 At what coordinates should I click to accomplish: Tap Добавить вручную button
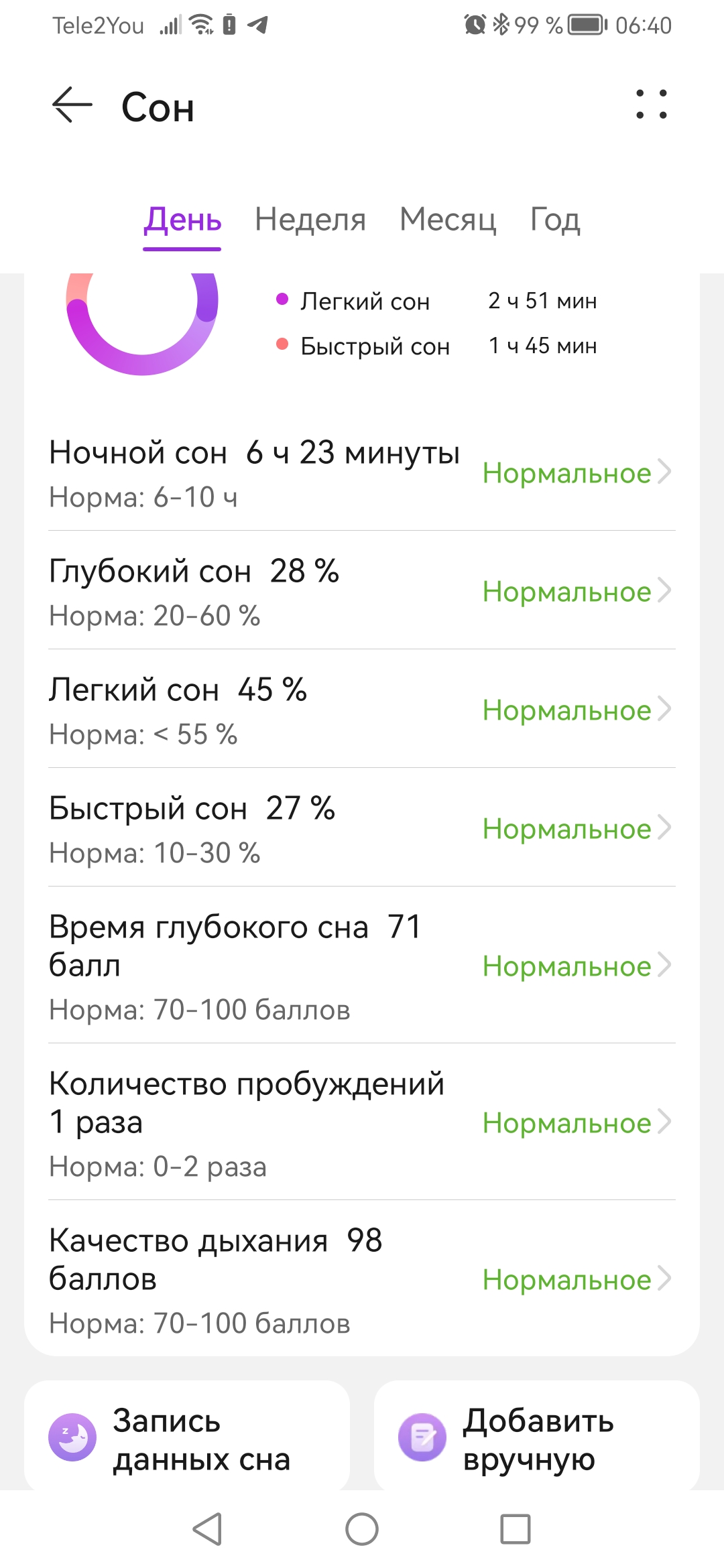[x=536, y=1438]
